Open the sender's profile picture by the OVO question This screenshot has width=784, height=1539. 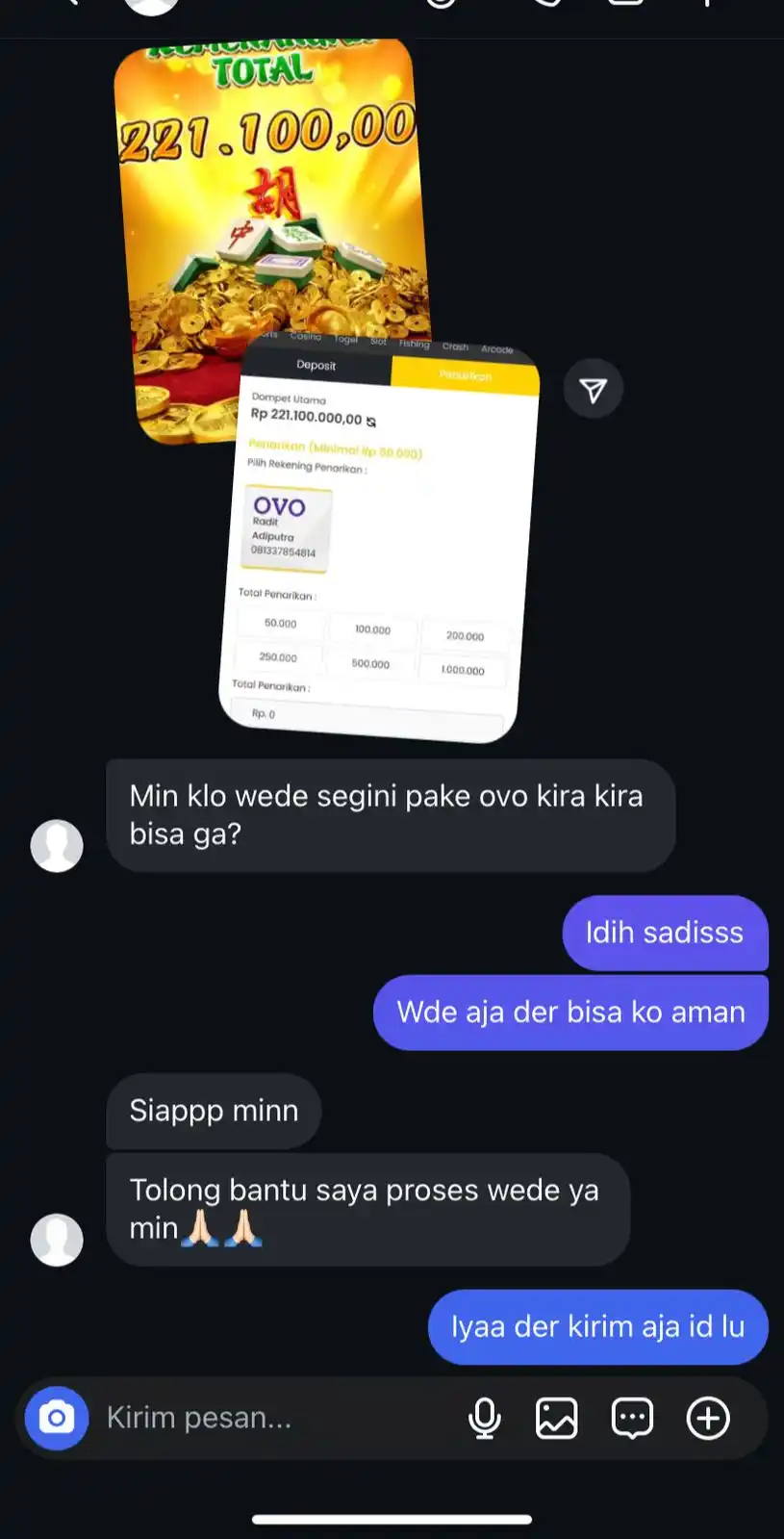click(x=57, y=846)
